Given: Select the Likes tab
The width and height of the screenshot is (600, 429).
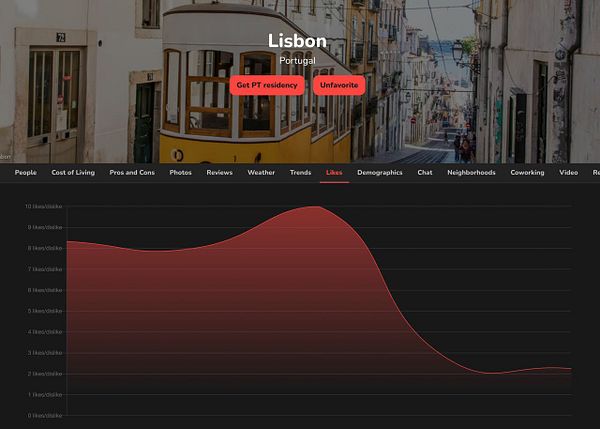Looking at the screenshot, I should coord(334,172).
